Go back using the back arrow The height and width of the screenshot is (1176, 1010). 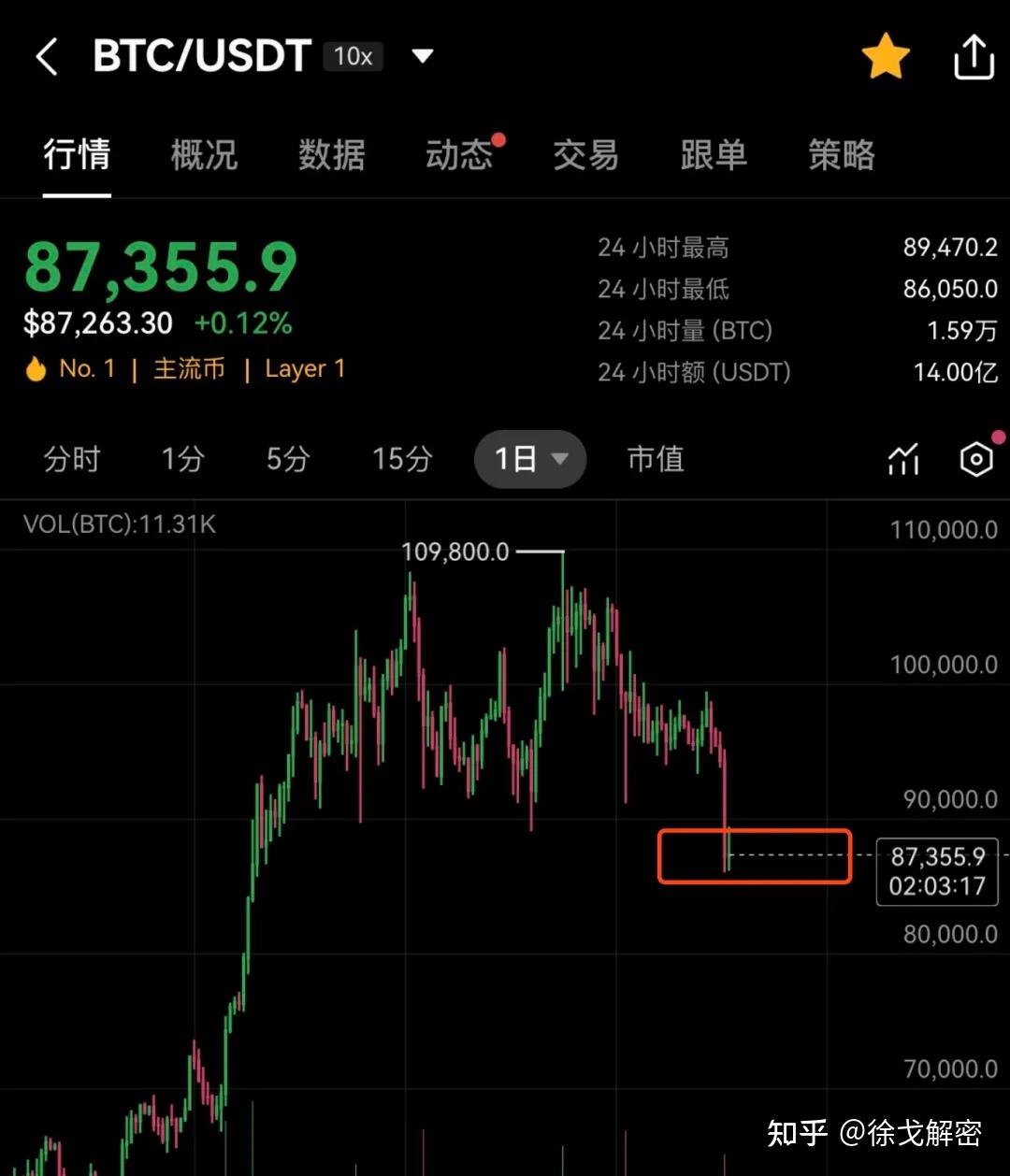(x=47, y=57)
